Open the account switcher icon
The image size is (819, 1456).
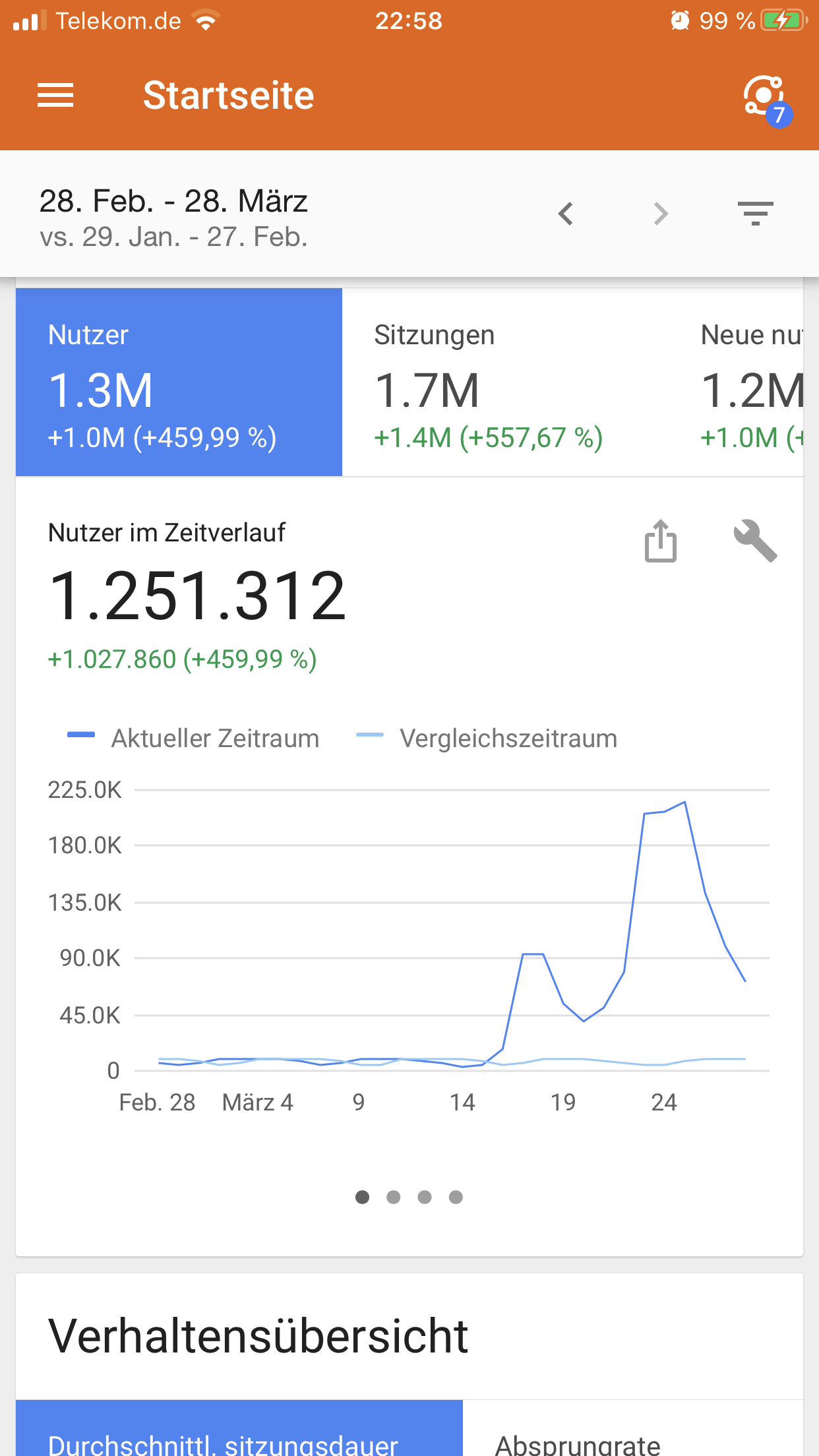[765, 98]
